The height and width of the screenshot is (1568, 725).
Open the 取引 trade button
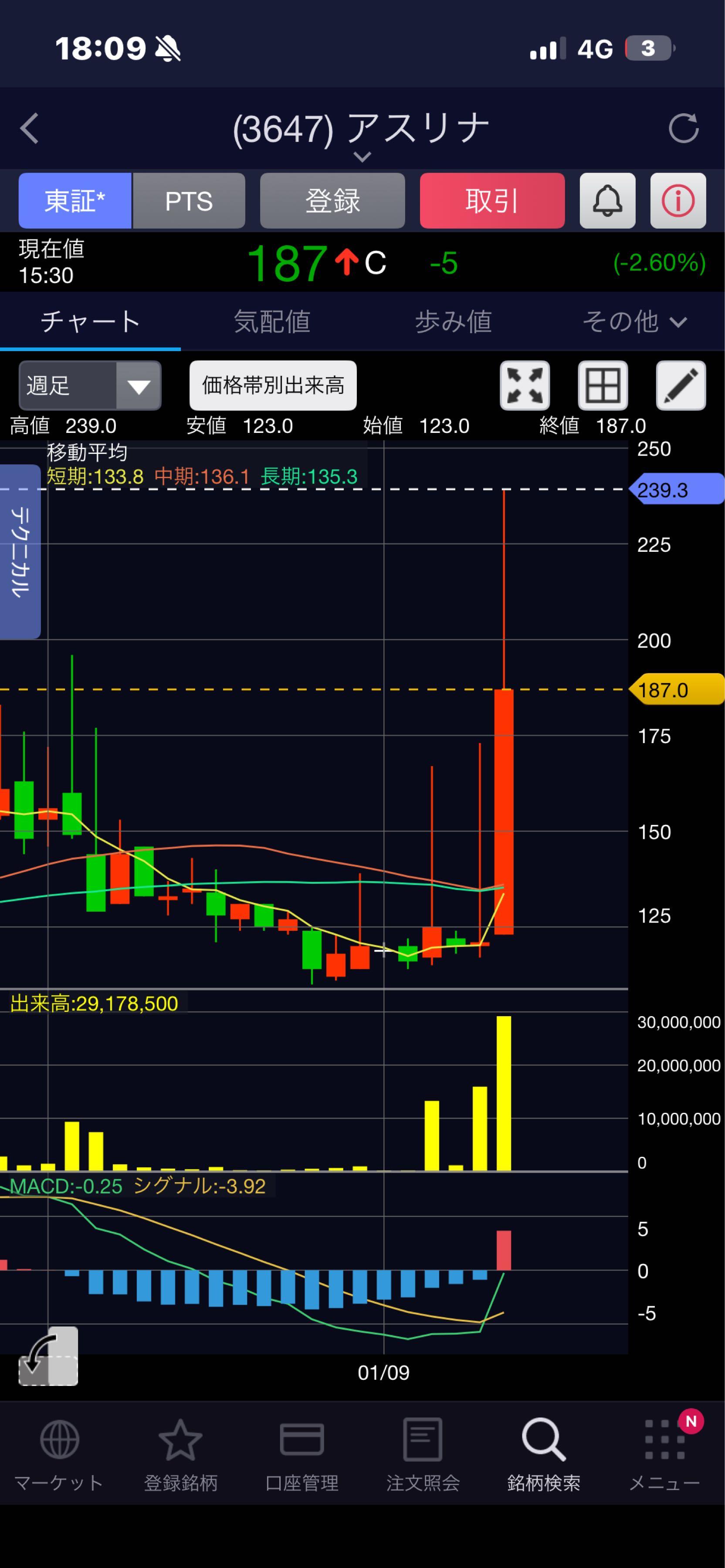click(492, 201)
